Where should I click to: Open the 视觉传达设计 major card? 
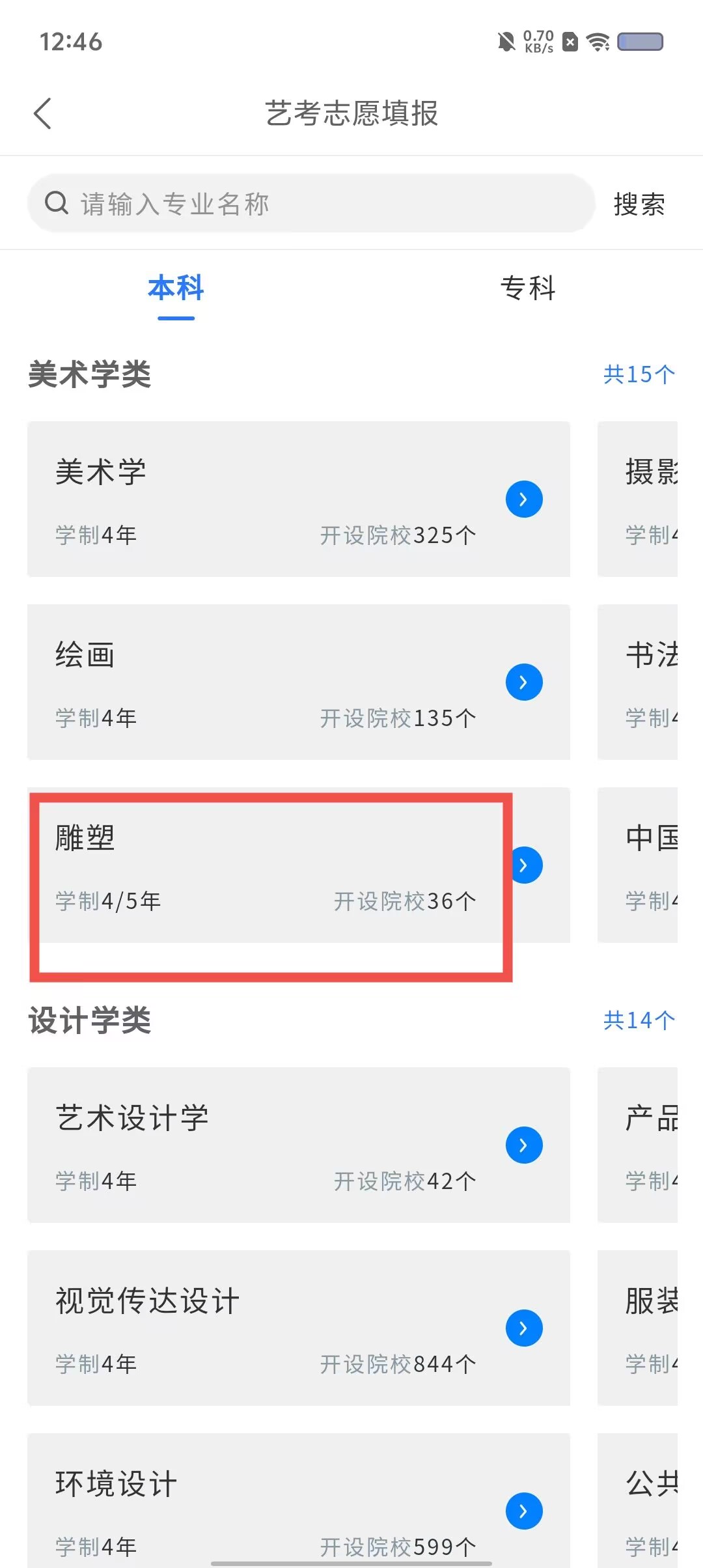click(x=298, y=1328)
